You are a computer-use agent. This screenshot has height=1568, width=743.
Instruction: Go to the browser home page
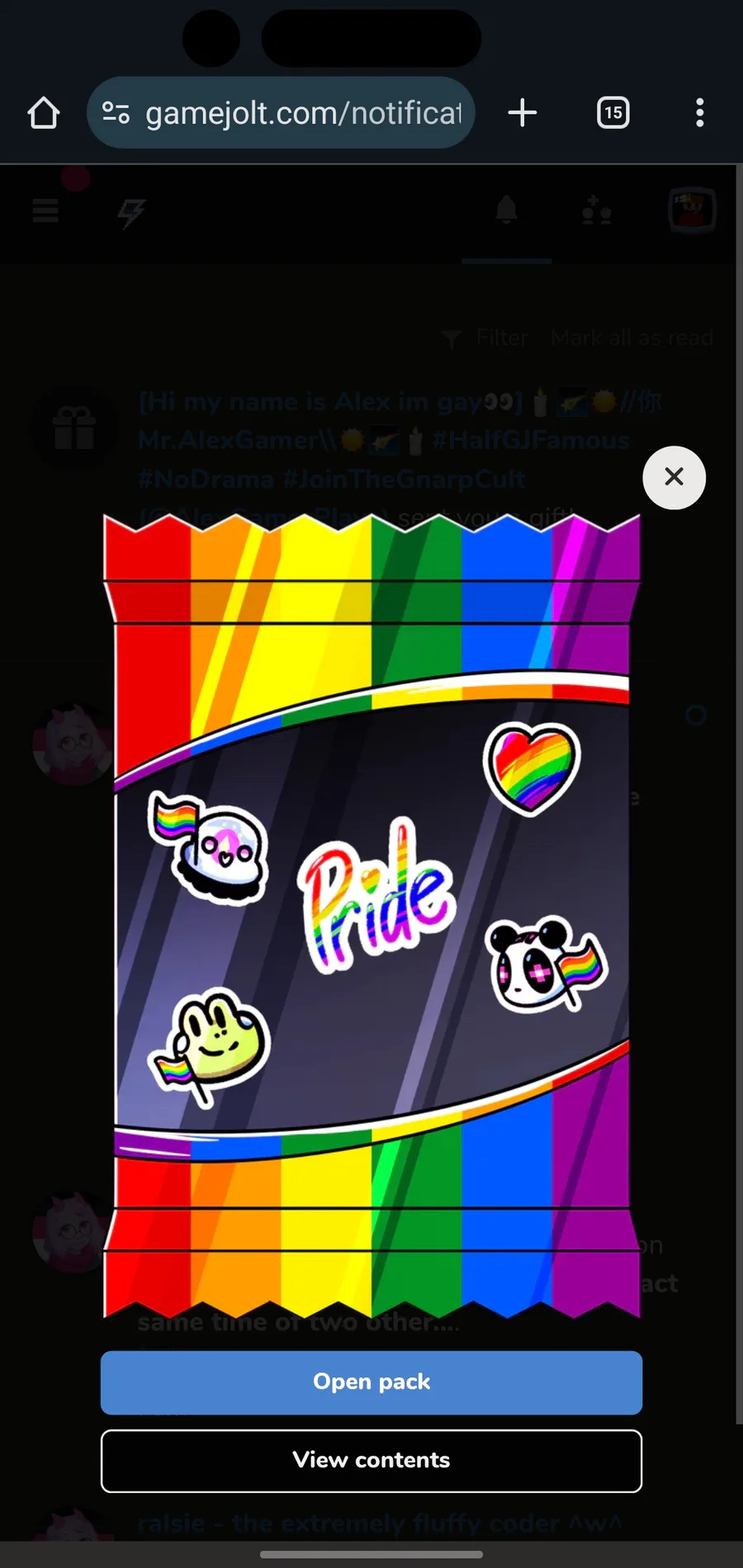(44, 113)
